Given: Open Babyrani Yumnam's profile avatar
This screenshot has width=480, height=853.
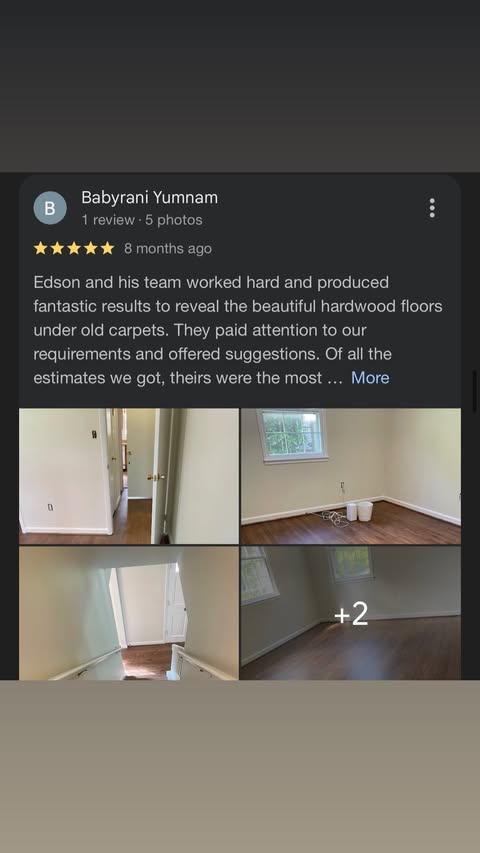Looking at the screenshot, I should pos(50,208).
